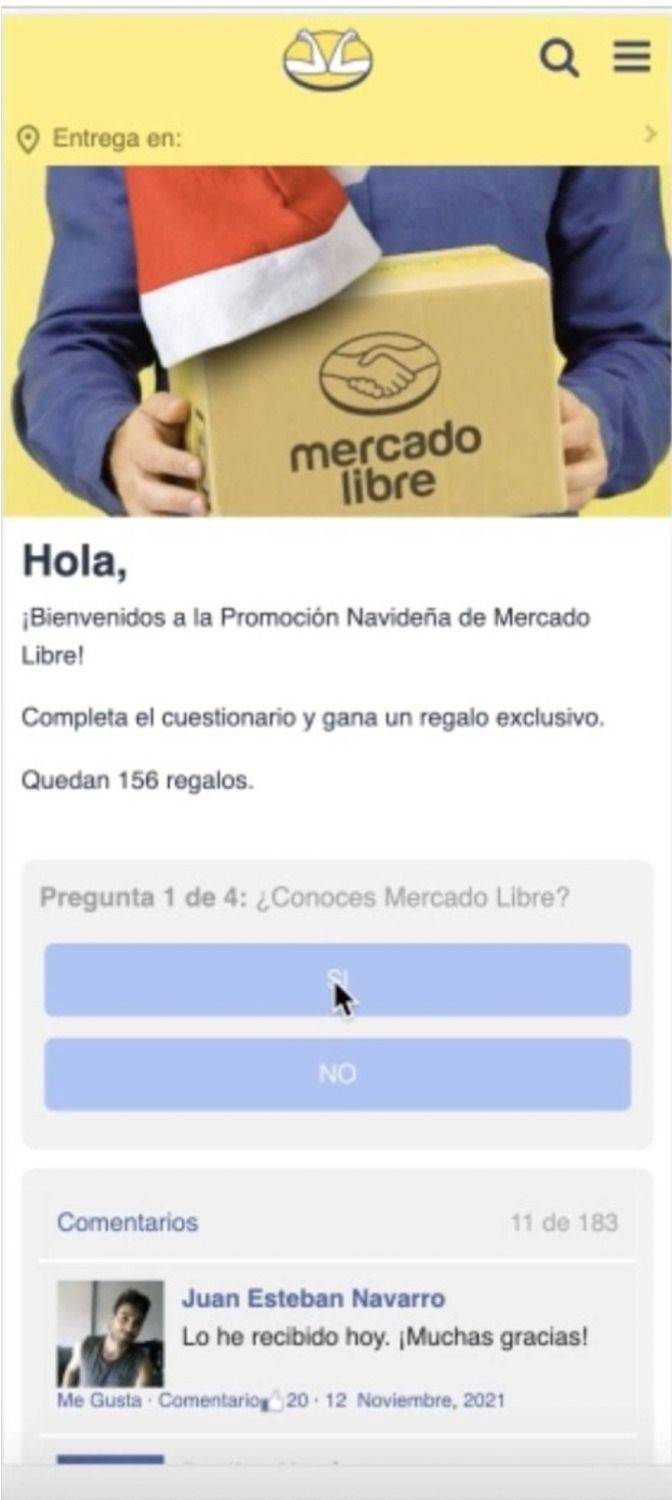Open the Mercado Libre logo home link
672x1500 pixels.
point(328,60)
